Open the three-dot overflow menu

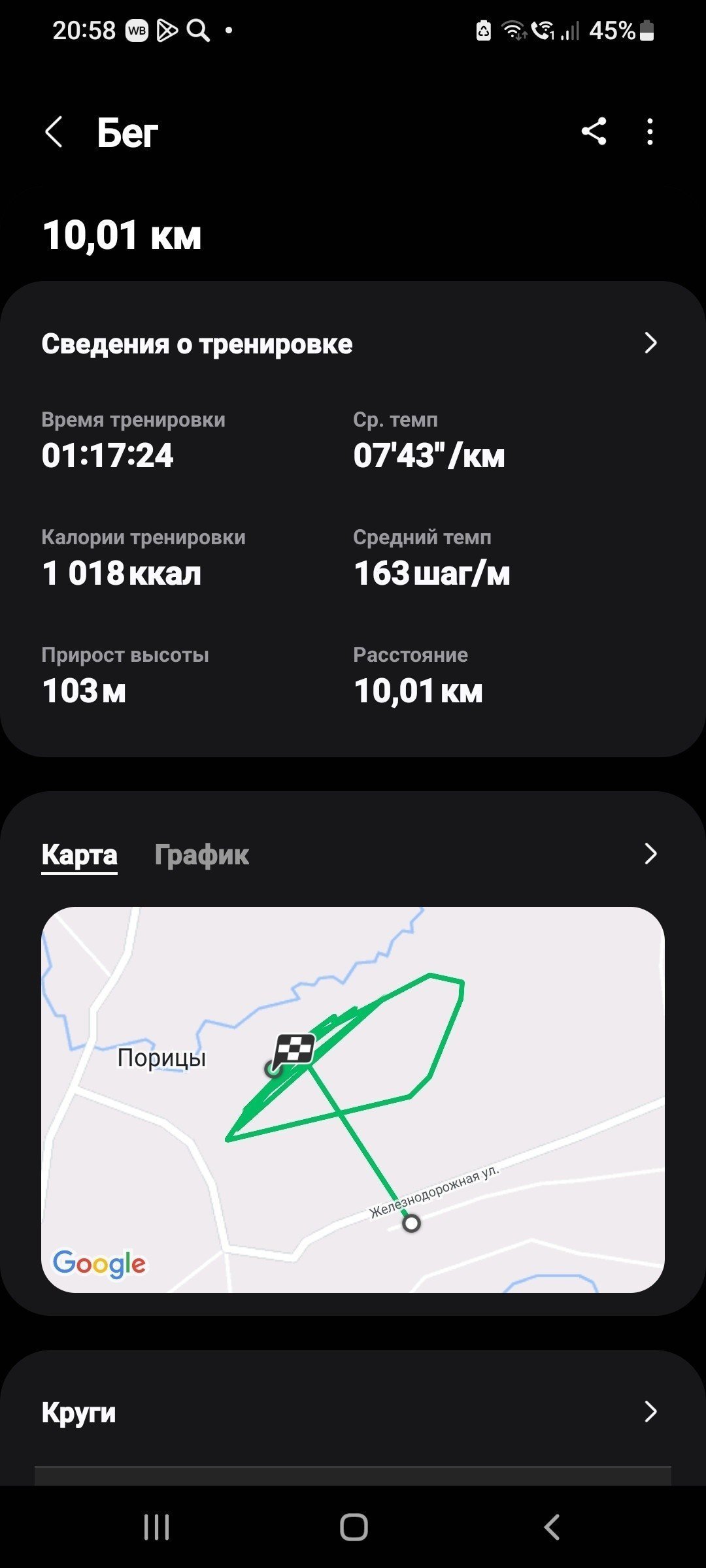coord(649,132)
